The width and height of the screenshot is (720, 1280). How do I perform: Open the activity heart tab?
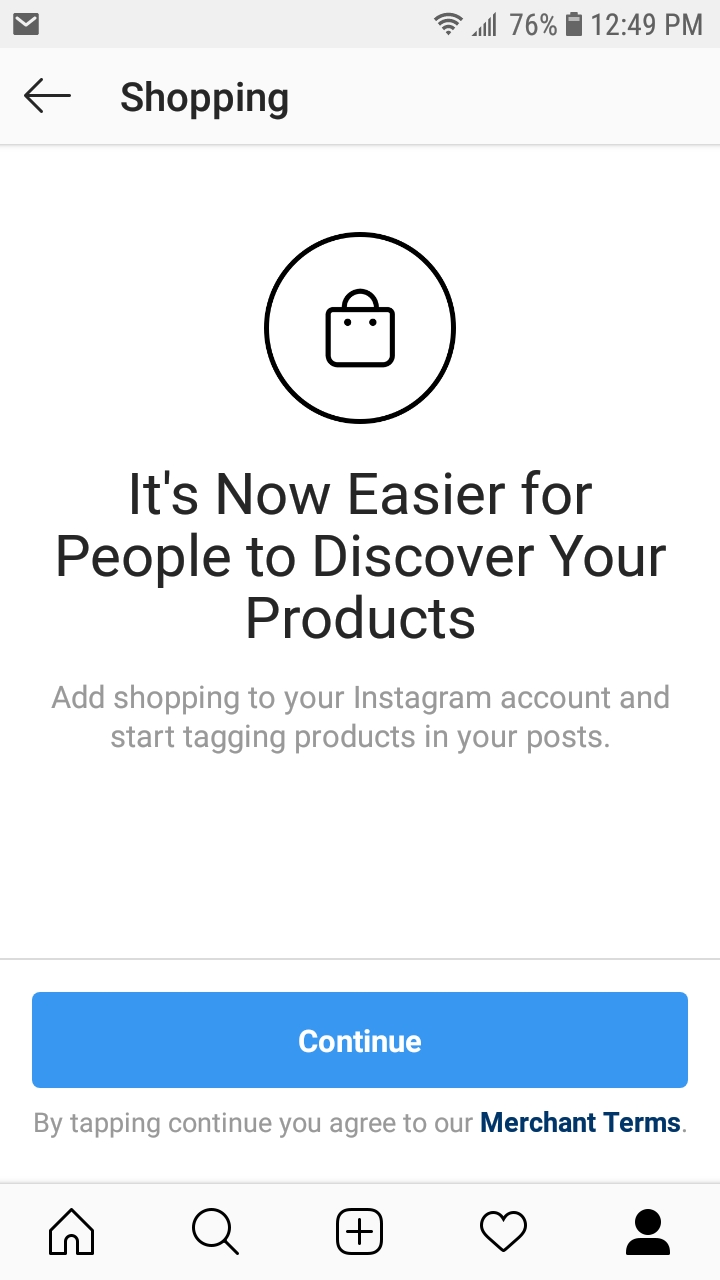[503, 1231]
